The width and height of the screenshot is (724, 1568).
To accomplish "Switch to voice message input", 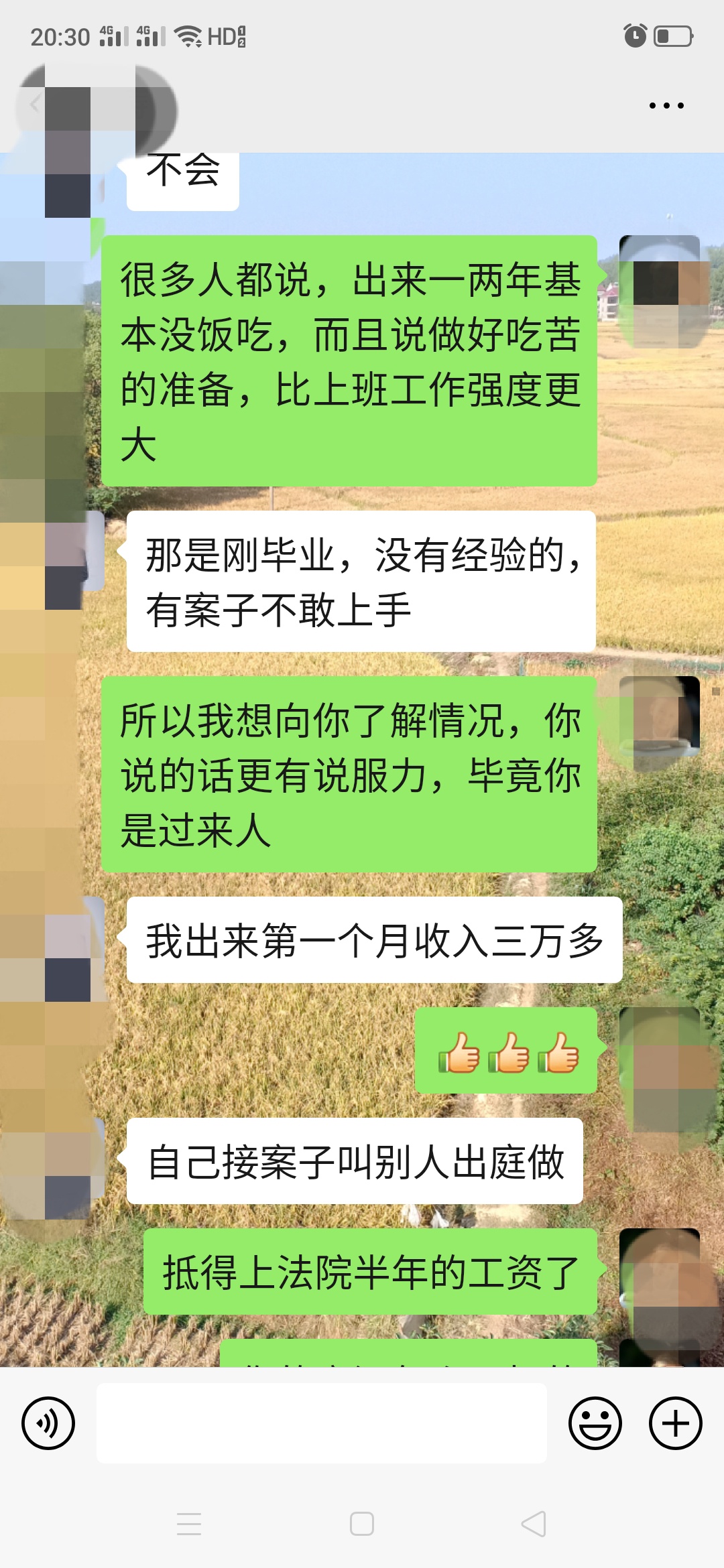I will pyautogui.click(x=48, y=1423).
